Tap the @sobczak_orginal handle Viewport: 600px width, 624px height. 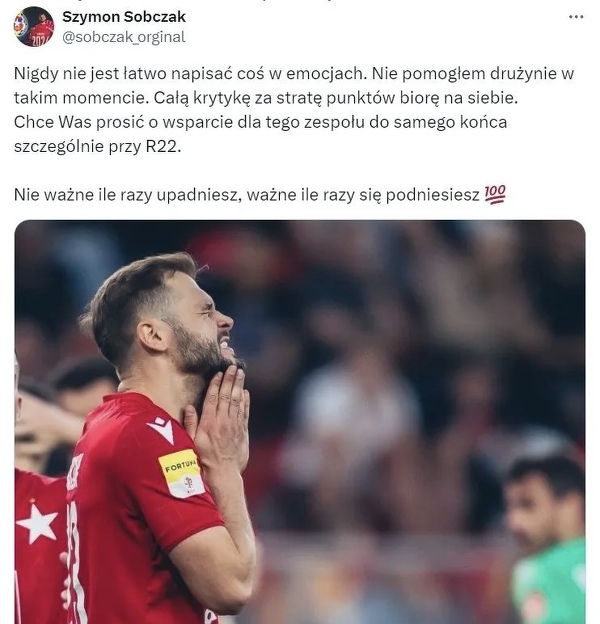pos(123,37)
